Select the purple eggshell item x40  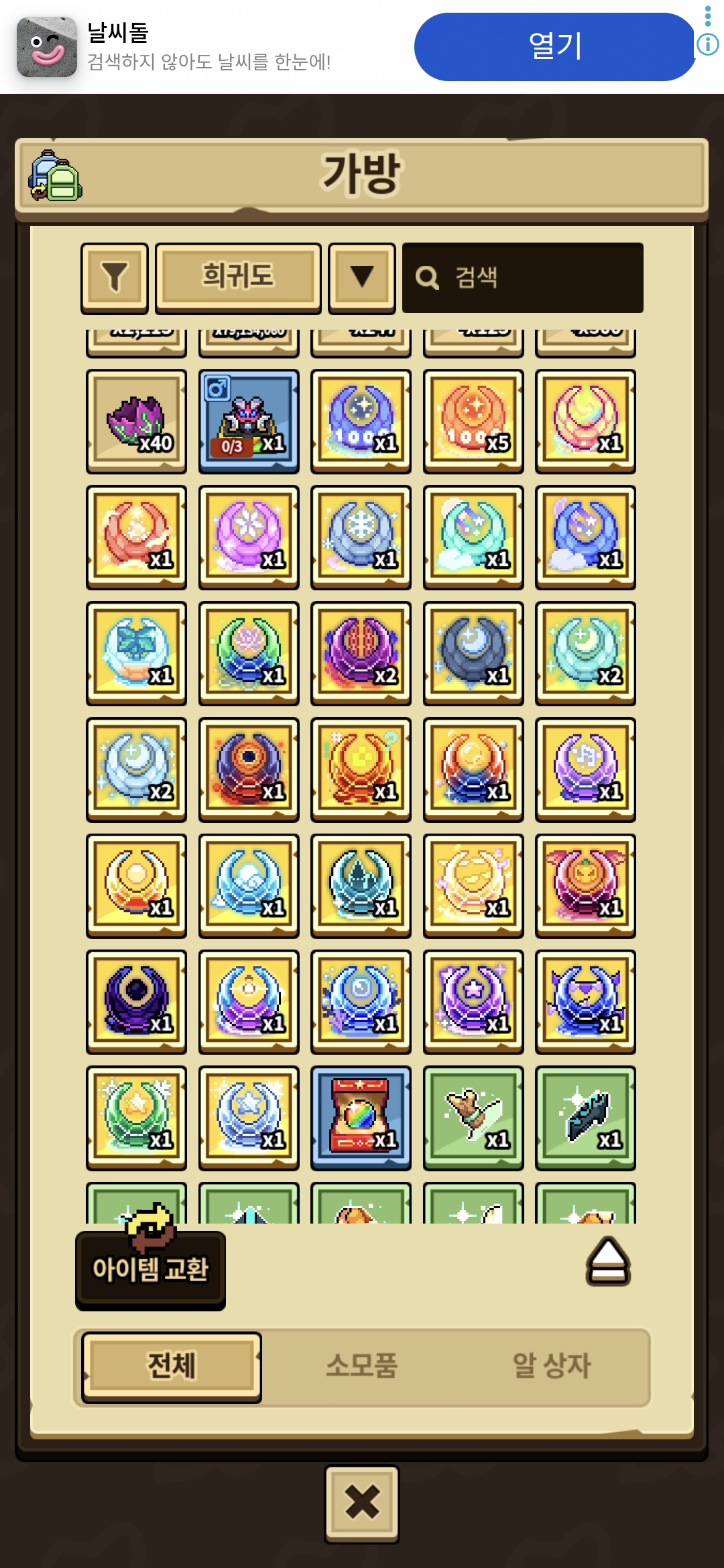[x=137, y=421]
